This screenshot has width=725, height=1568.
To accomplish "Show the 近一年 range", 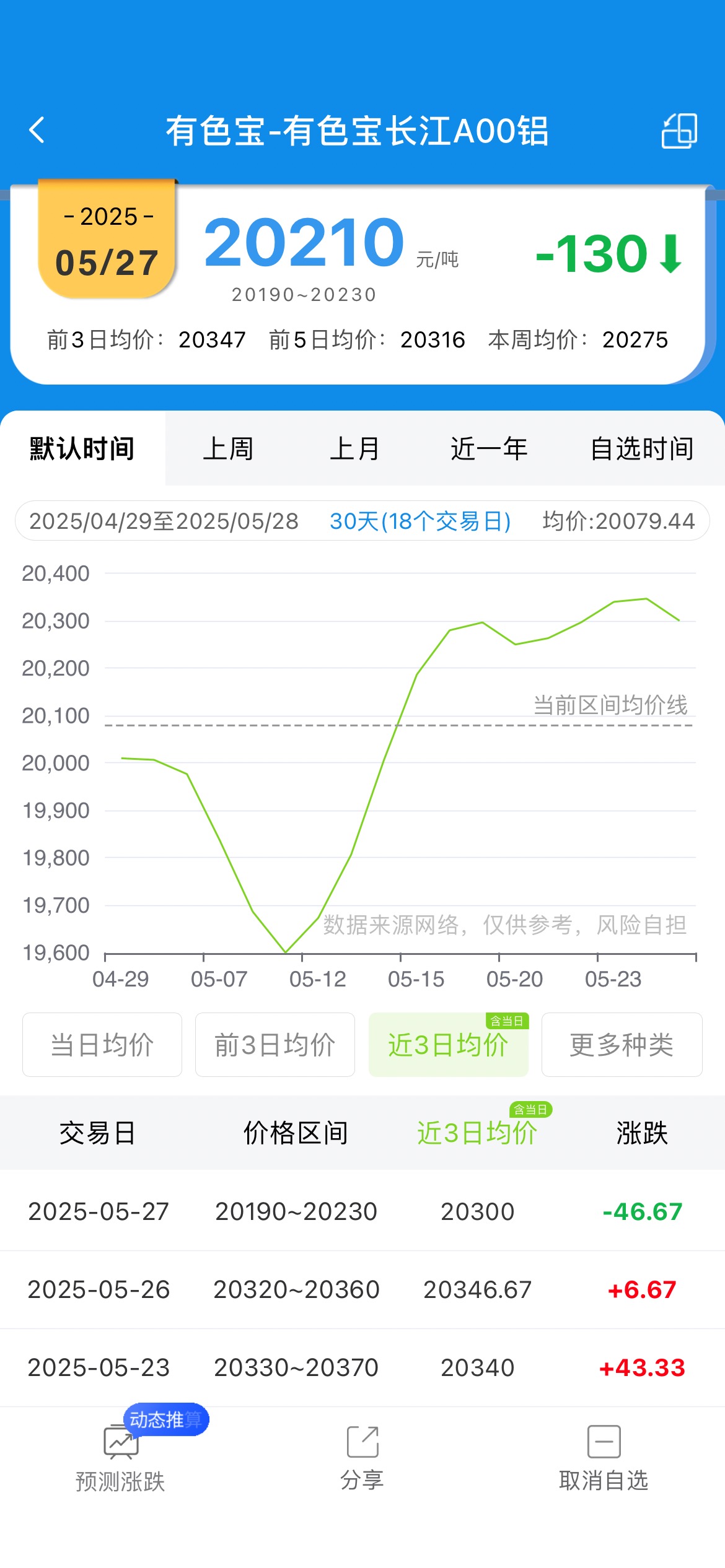I will (x=489, y=448).
